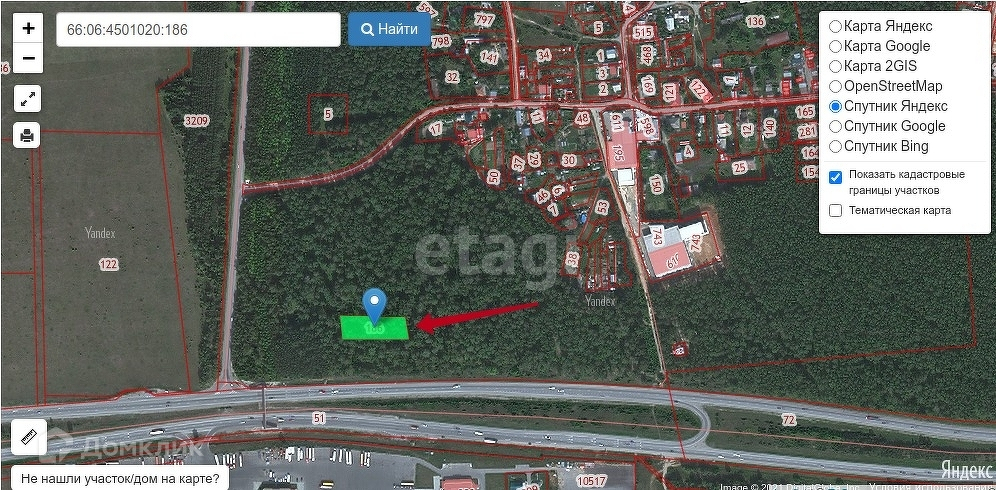996x490 pixels.
Task: Tap the blue location marker pin
Action: click(374, 303)
